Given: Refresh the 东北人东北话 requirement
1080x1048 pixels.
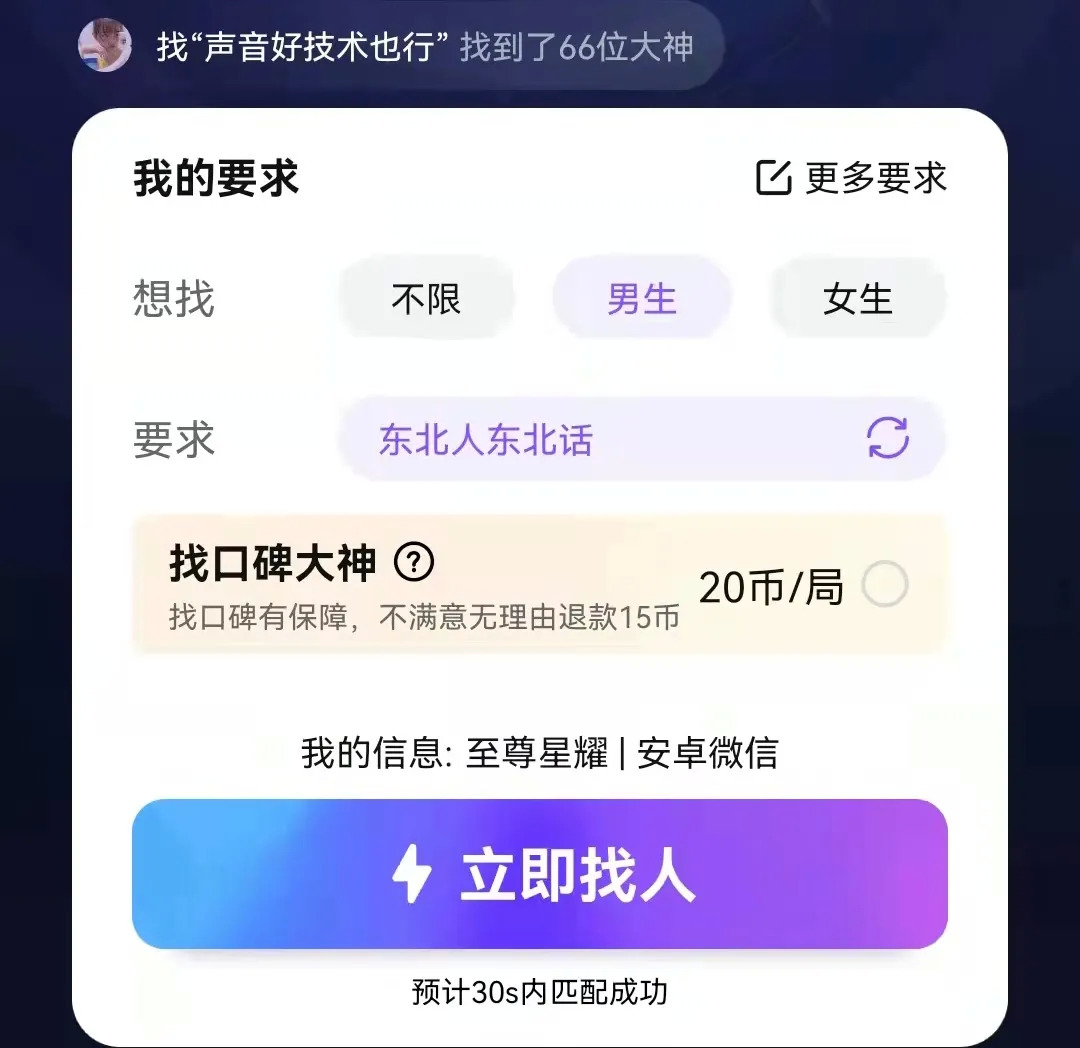Looking at the screenshot, I should 887,439.
